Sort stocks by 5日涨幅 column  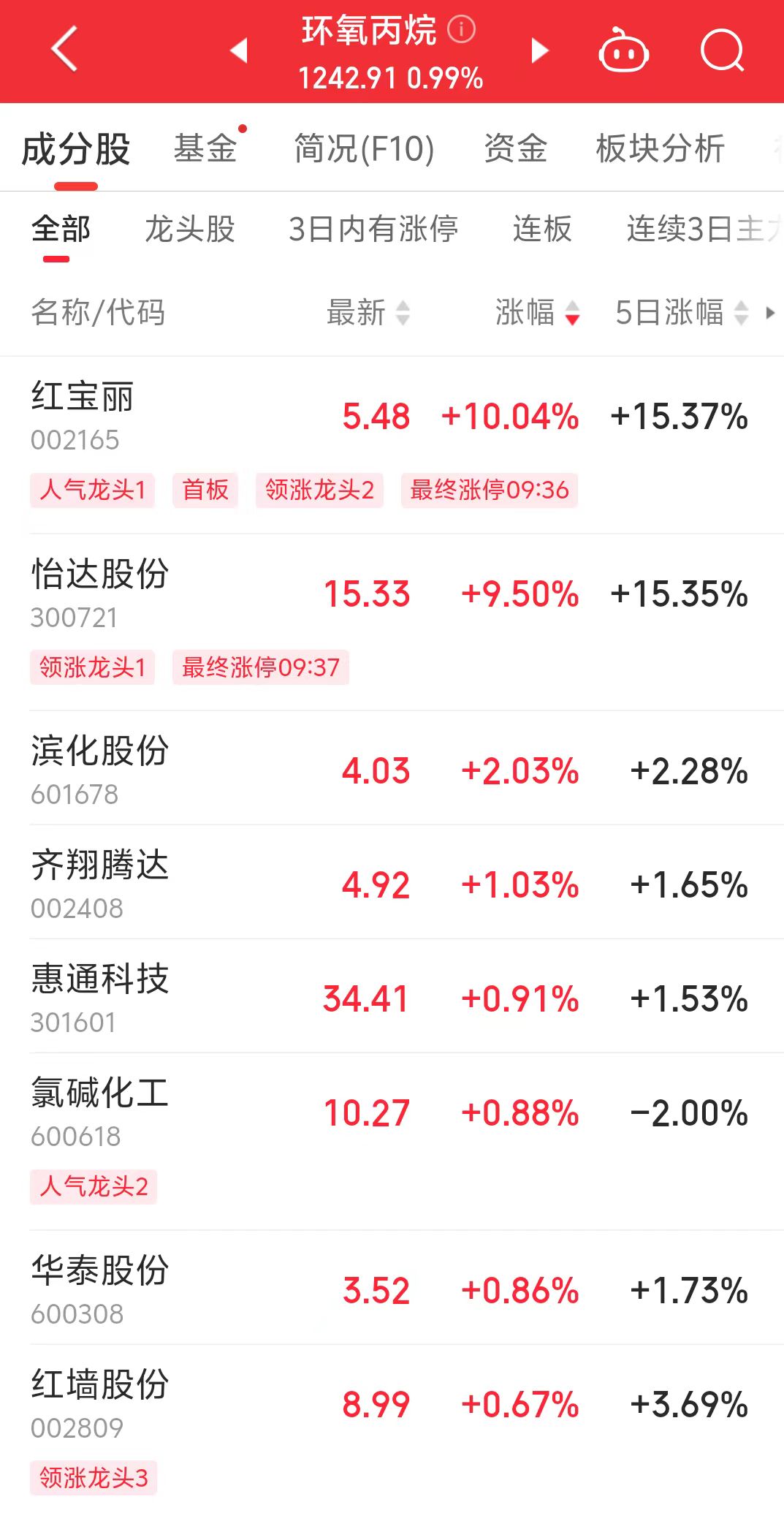point(681,313)
